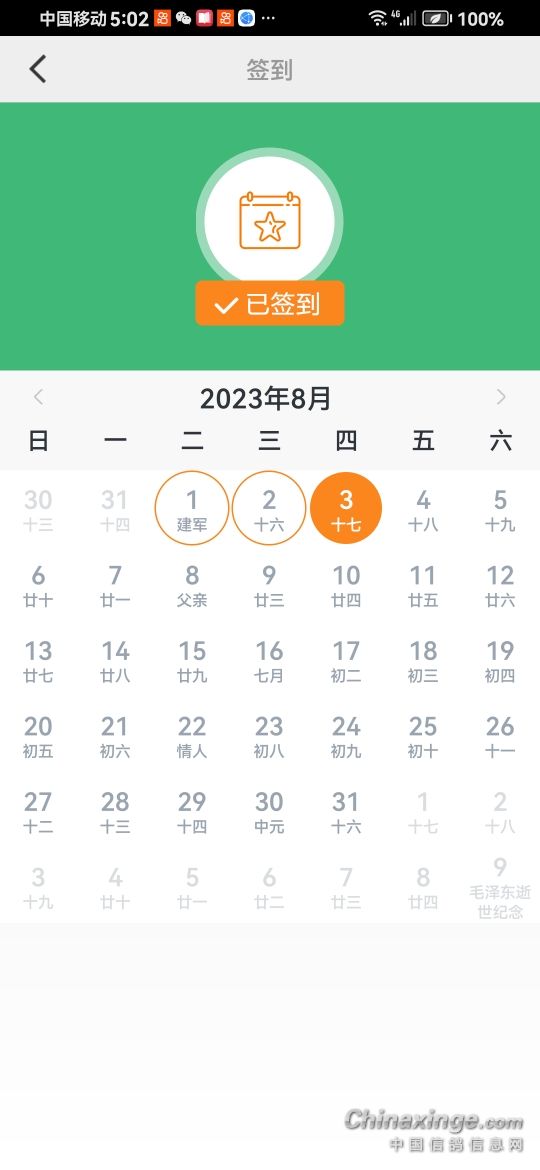This screenshot has width=540, height=1170.
Task: Select August 1 建军 on the calendar
Action: 192,507
